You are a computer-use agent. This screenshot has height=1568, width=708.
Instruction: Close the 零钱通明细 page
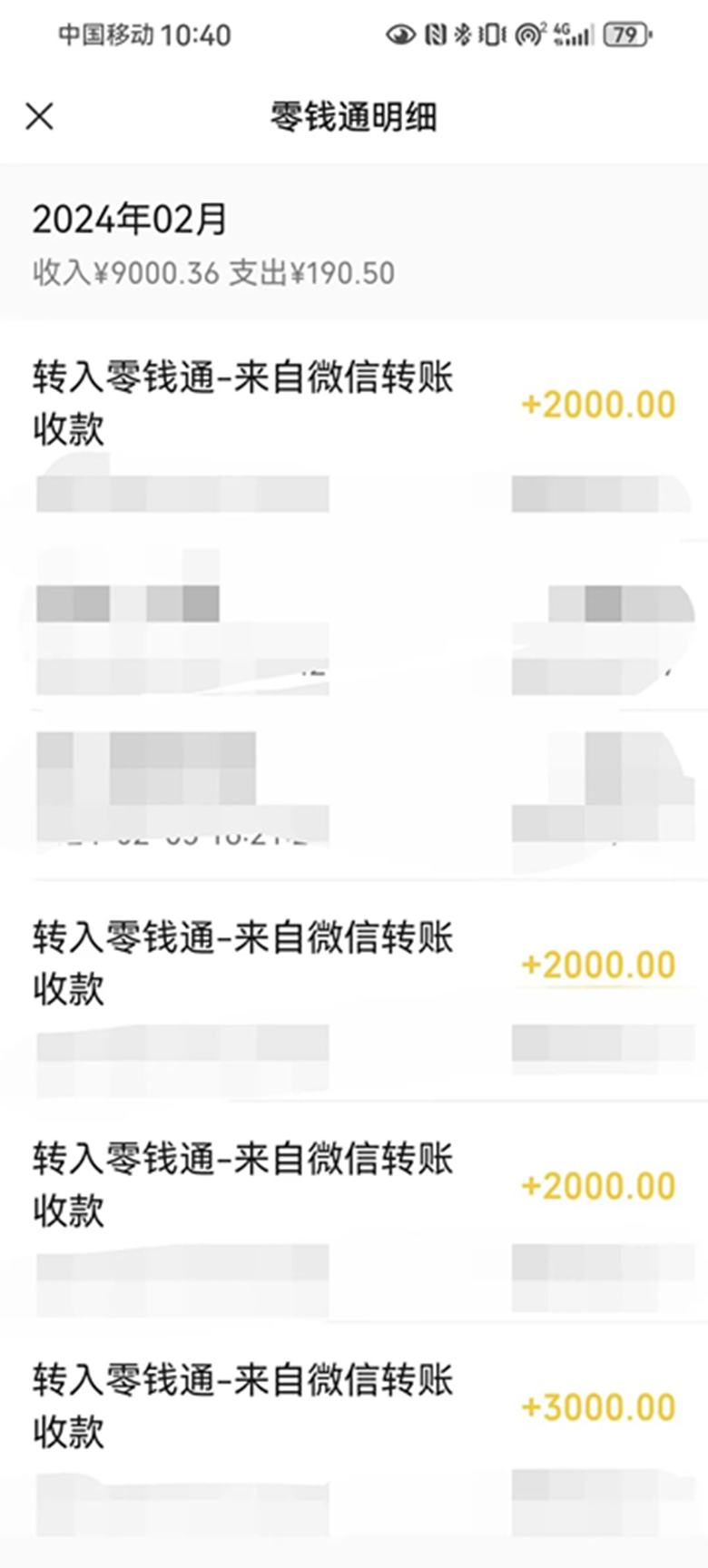coord(40,117)
